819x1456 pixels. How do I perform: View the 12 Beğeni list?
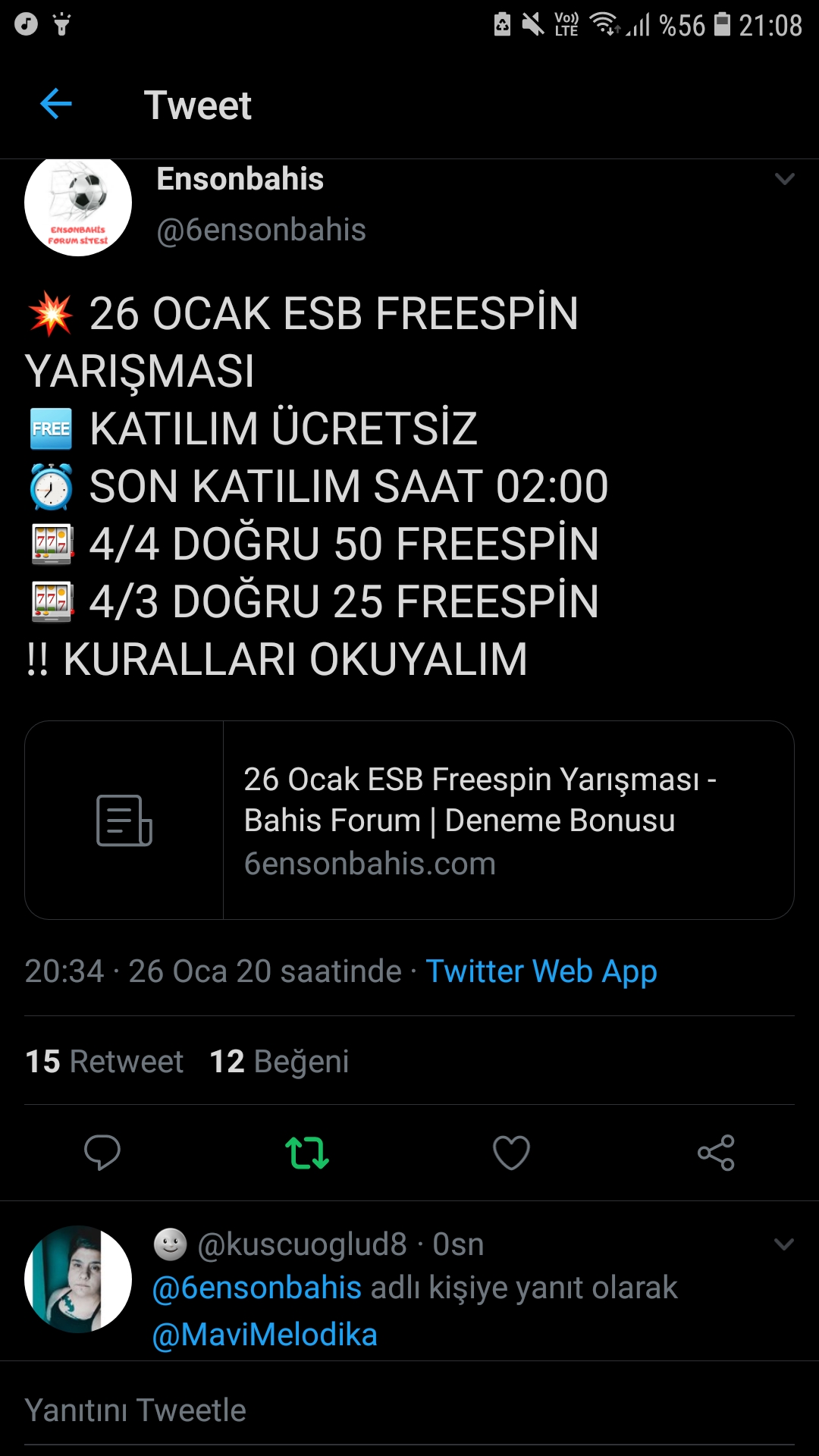coord(278,1061)
